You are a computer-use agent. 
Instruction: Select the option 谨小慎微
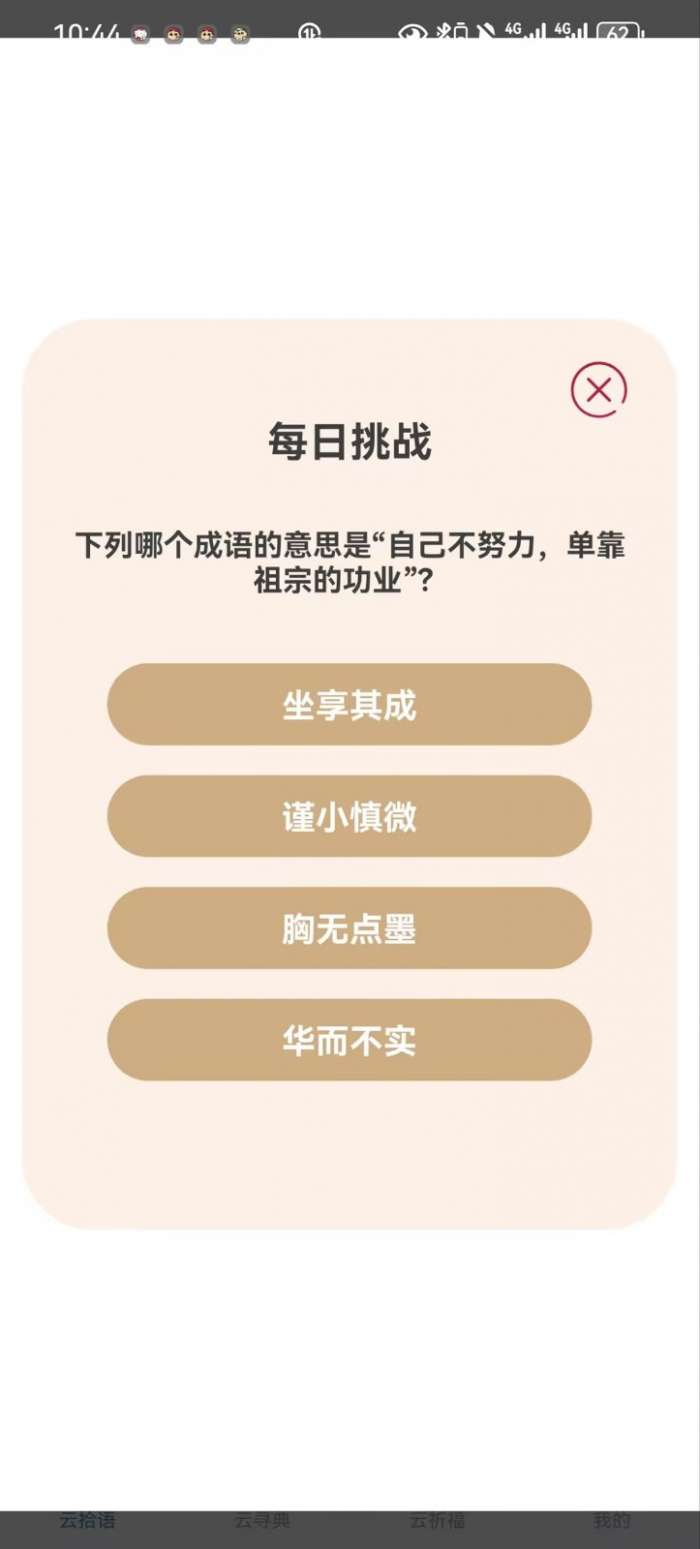(x=349, y=817)
